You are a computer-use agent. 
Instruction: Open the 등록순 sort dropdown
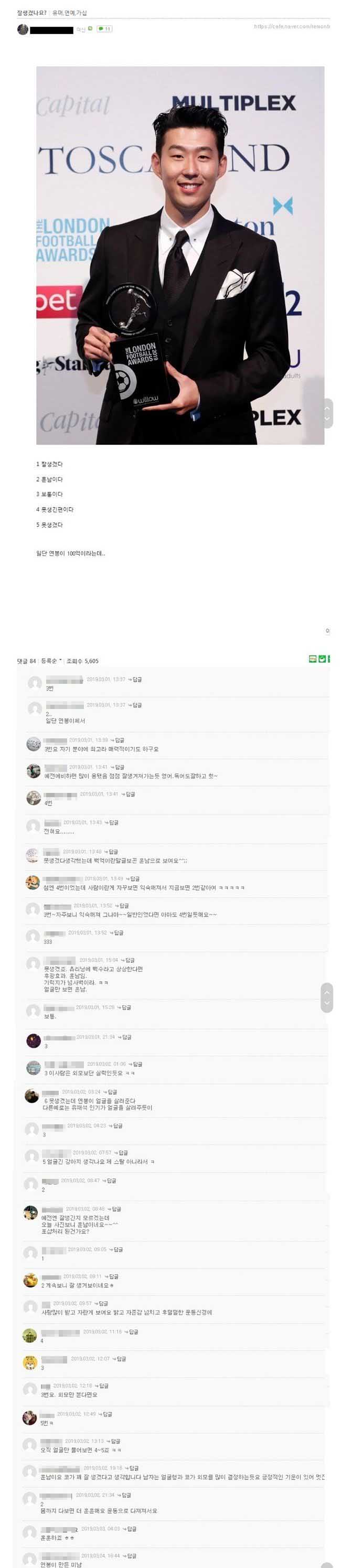52,661
